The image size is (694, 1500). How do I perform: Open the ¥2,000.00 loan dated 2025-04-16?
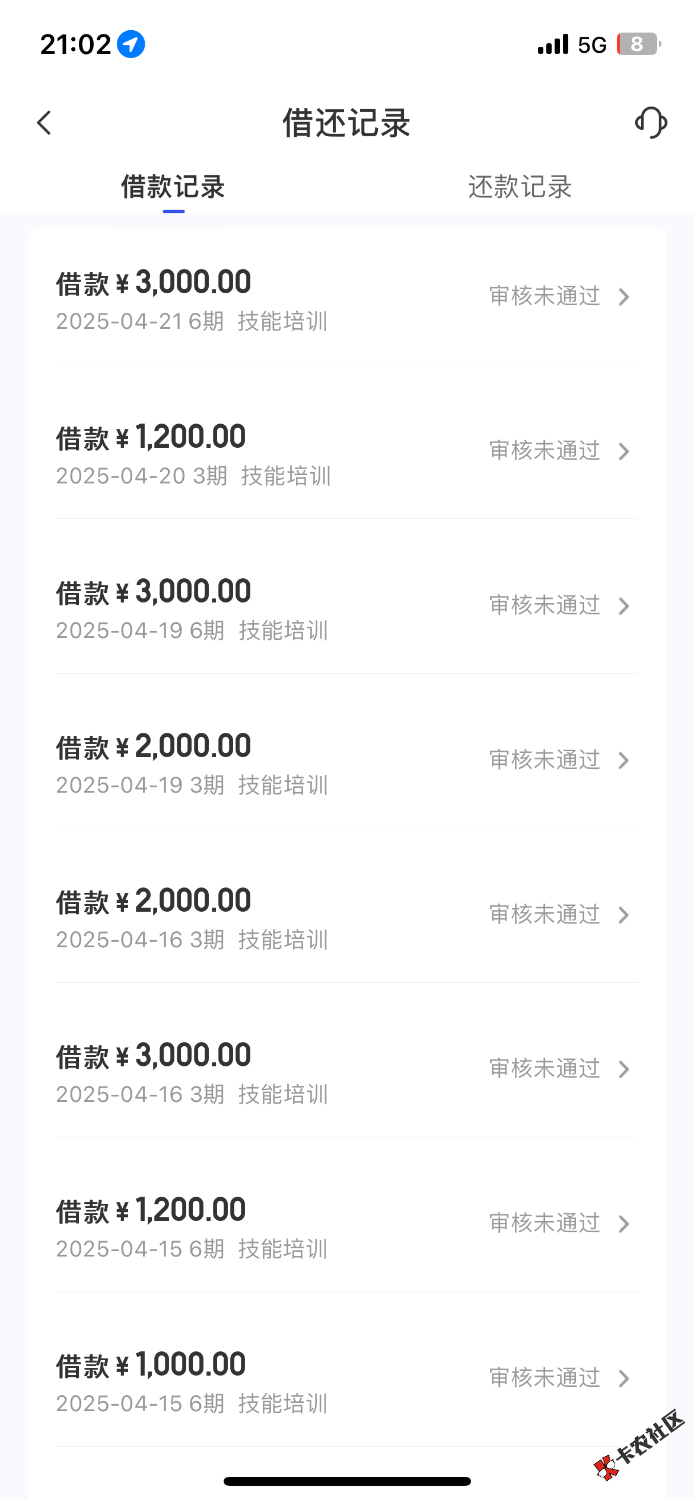tap(346, 915)
